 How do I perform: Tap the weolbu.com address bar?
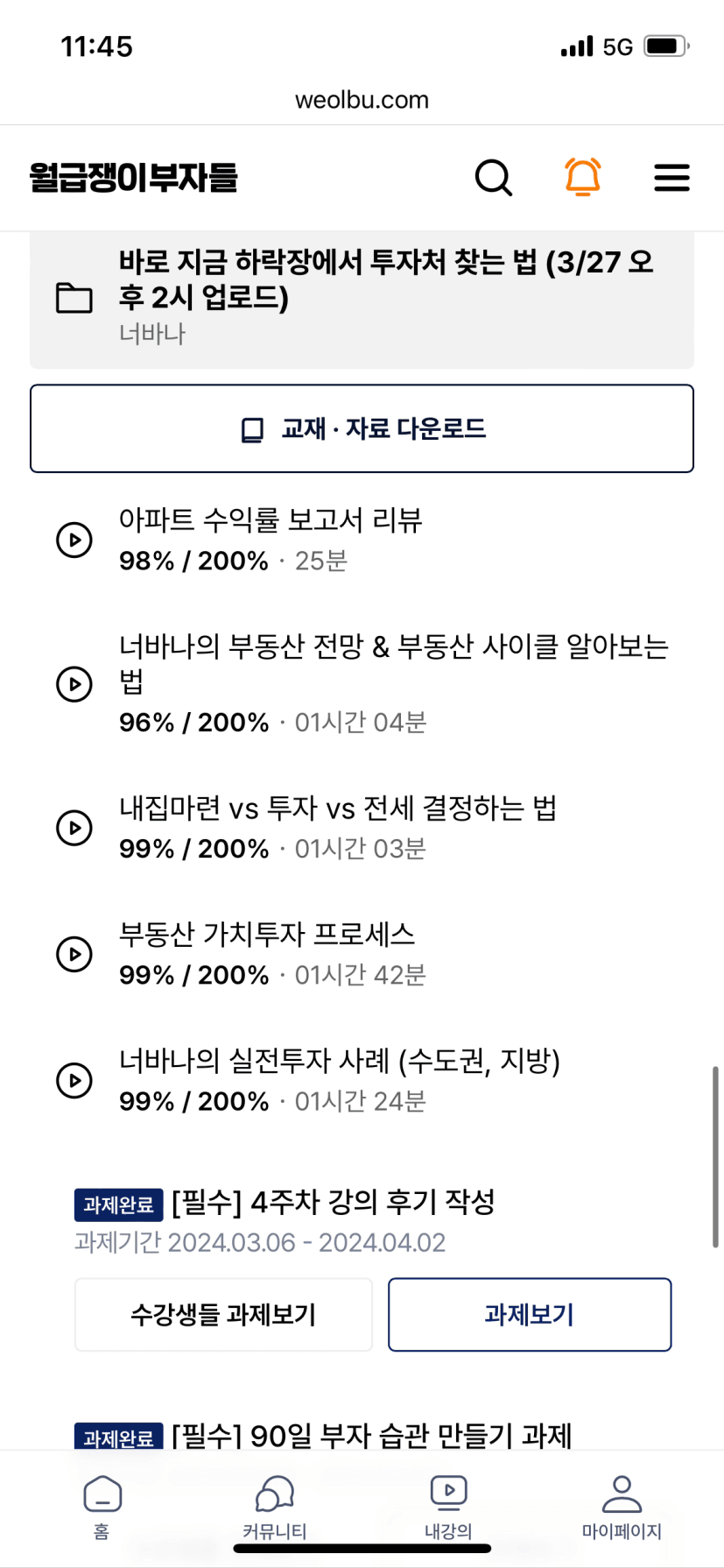pyautogui.click(x=362, y=100)
